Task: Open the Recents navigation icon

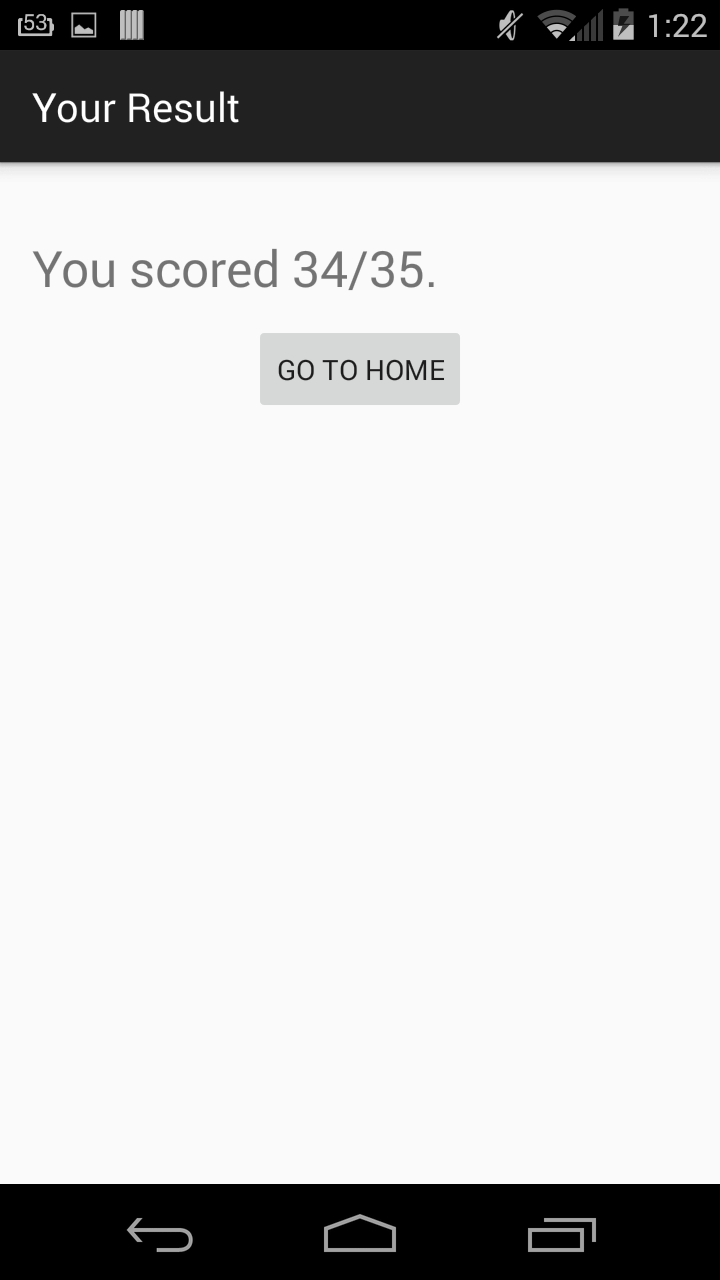Action: pos(560,1236)
